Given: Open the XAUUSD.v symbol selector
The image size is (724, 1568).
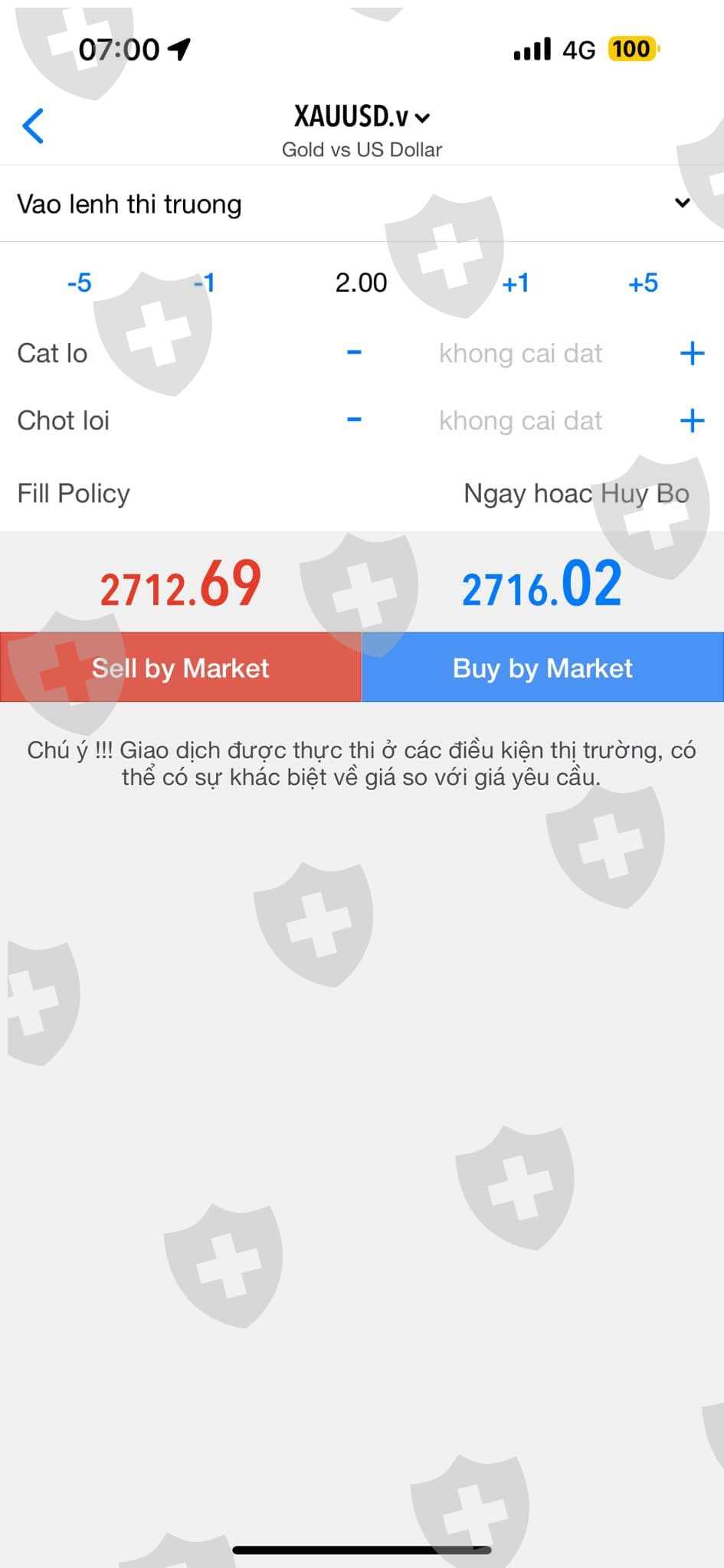Looking at the screenshot, I should 362,117.
